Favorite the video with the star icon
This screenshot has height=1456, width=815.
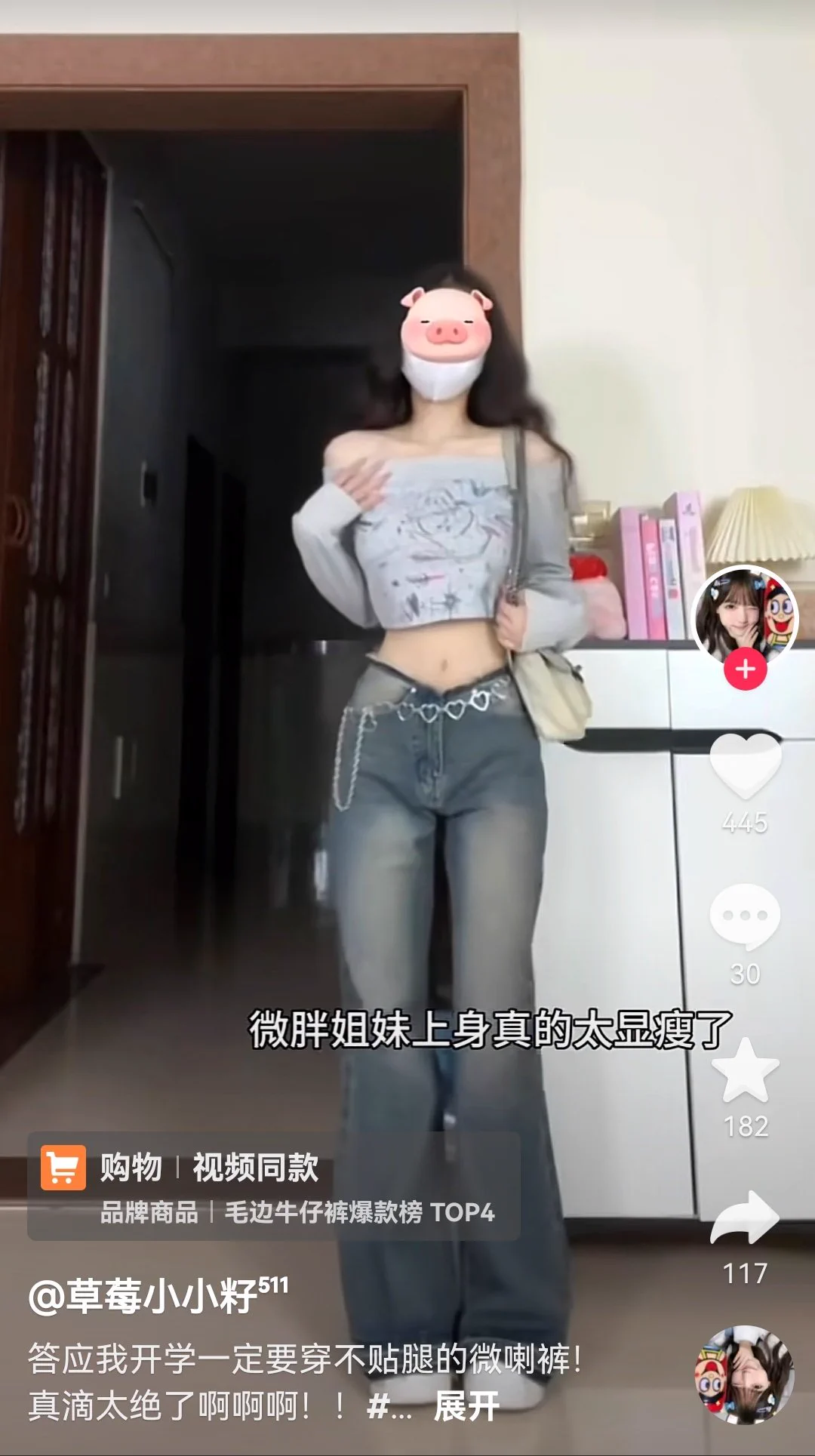pyautogui.click(x=745, y=1070)
